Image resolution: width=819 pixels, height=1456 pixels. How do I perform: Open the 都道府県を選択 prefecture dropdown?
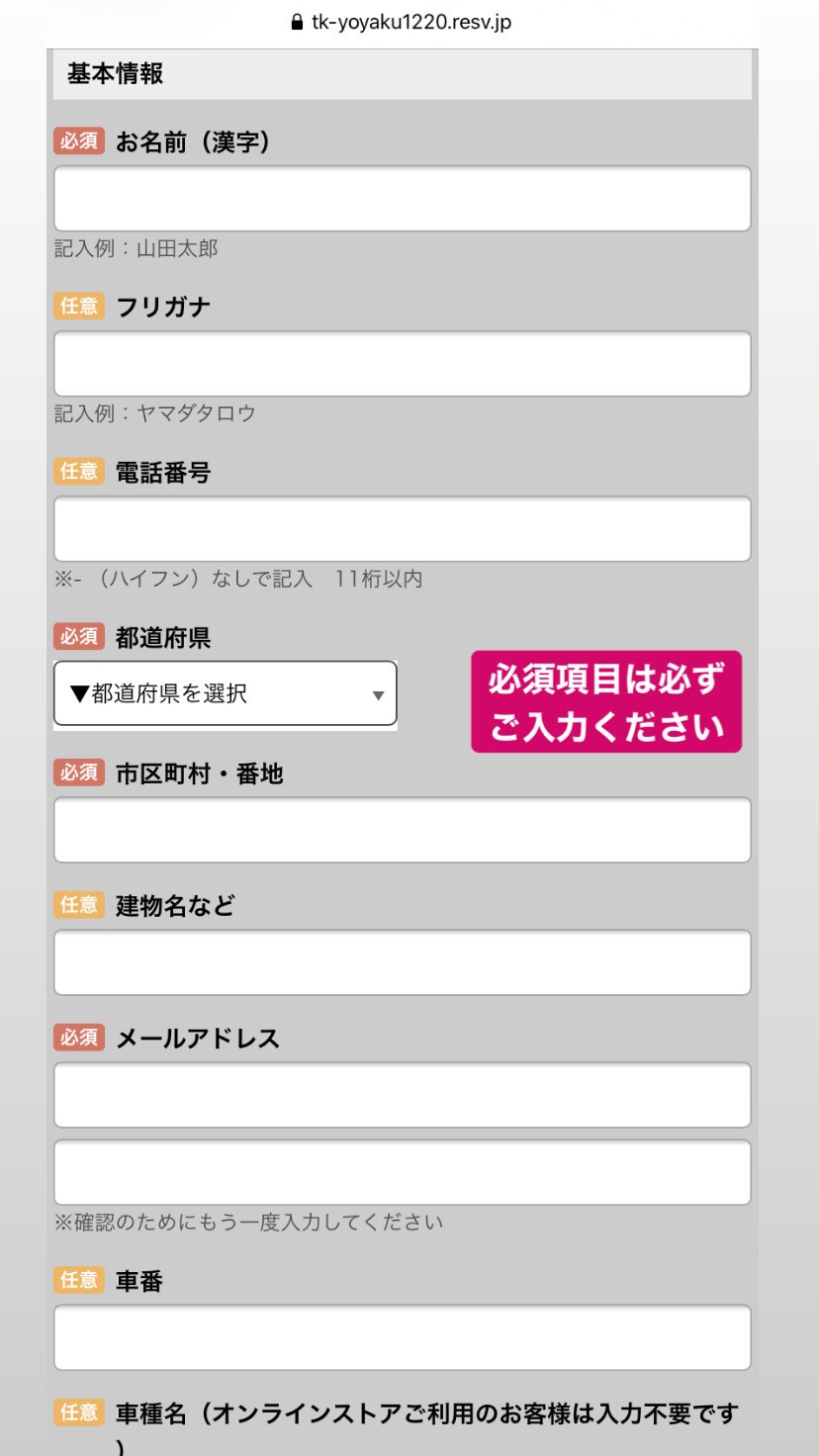pyautogui.click(x=226, y=694)
